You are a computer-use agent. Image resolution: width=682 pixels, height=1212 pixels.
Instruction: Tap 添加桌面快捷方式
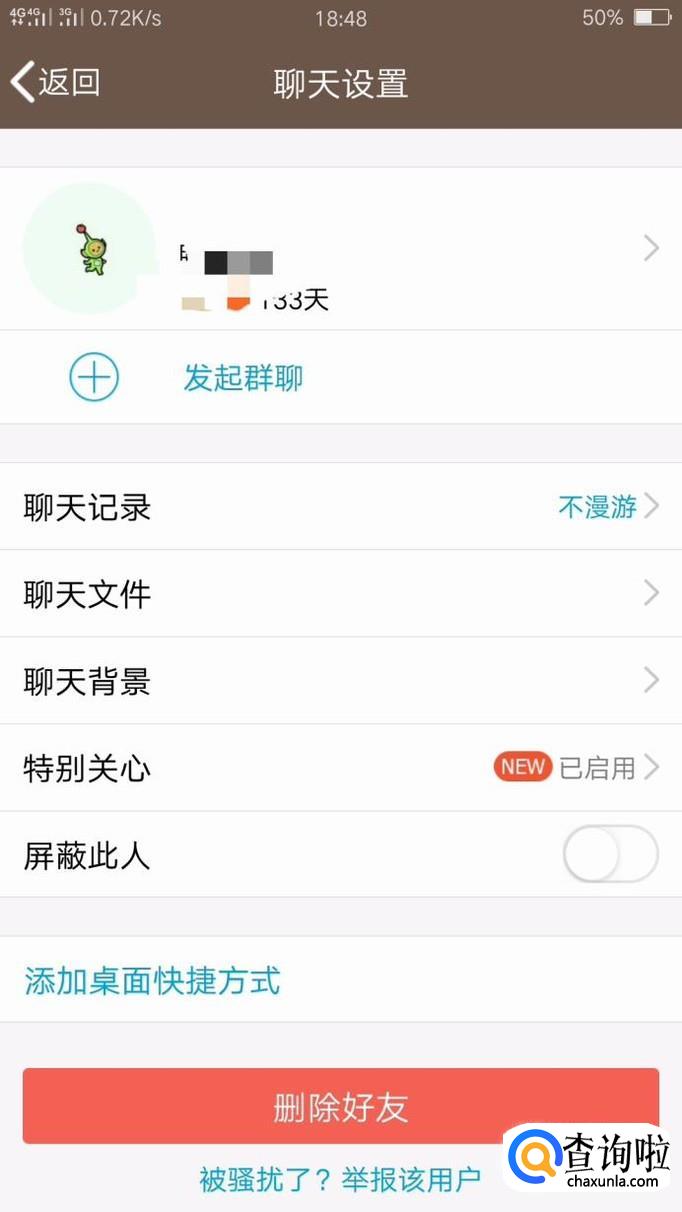click(x=152, y=980)
